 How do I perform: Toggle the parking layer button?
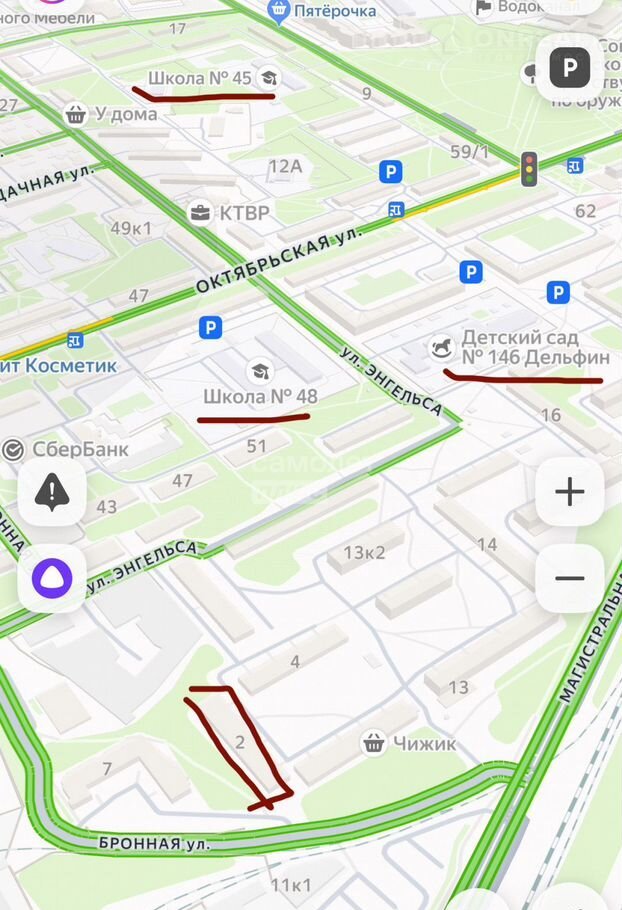[x=570, y=68]
